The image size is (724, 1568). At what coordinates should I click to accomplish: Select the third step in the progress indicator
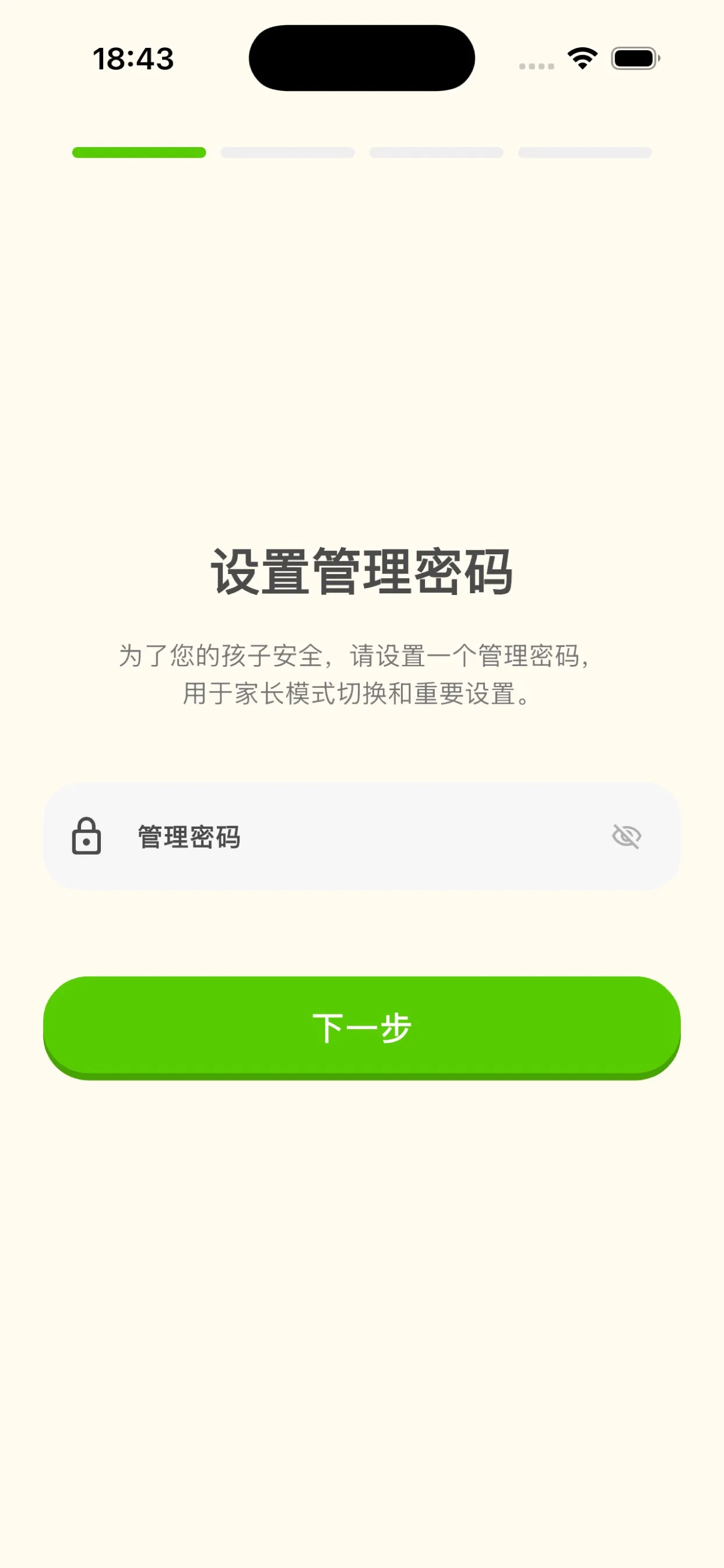click(434, 153)
